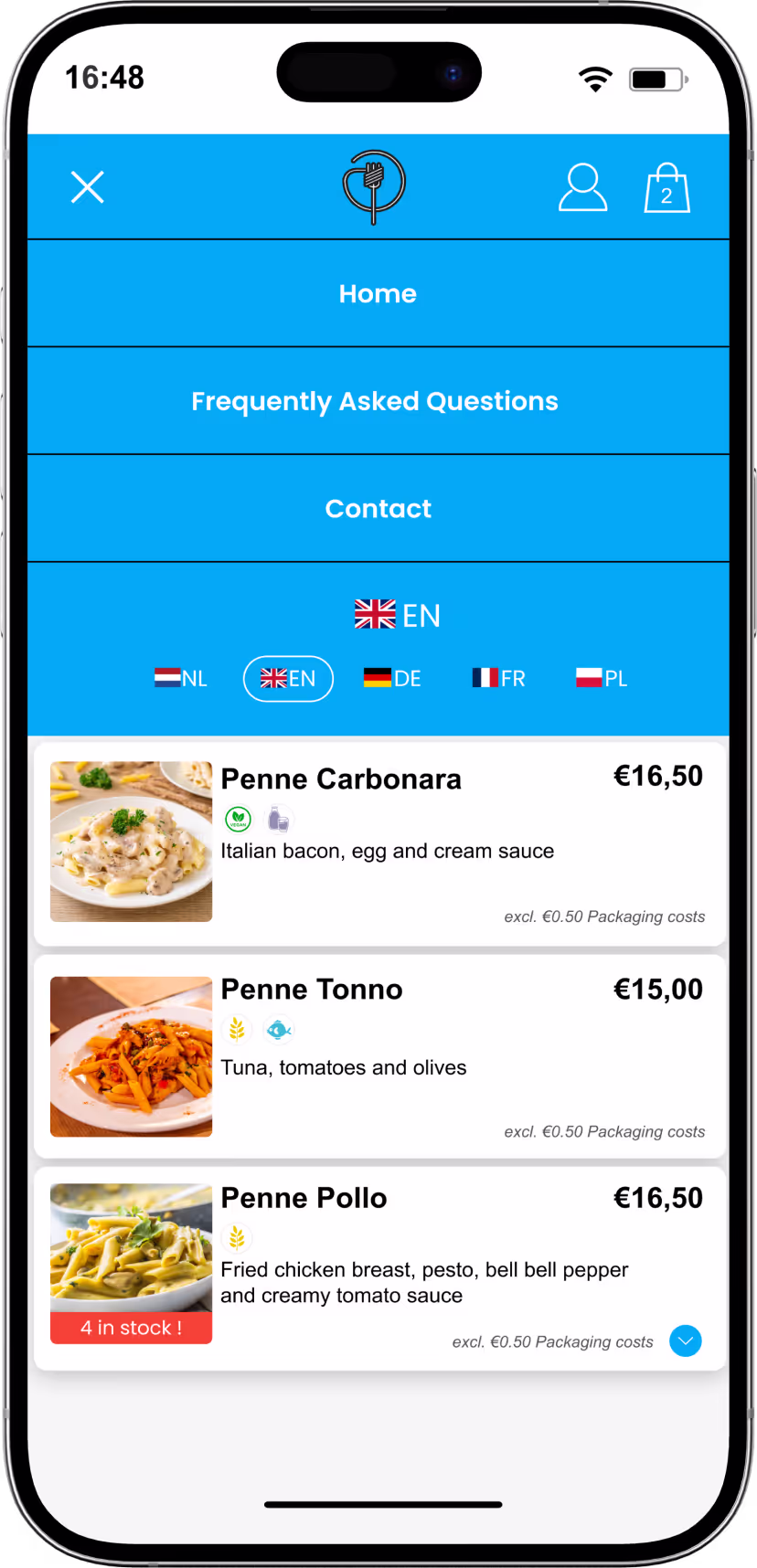Expand the Penne Pollo options chevron

(x=685, y=1340)
